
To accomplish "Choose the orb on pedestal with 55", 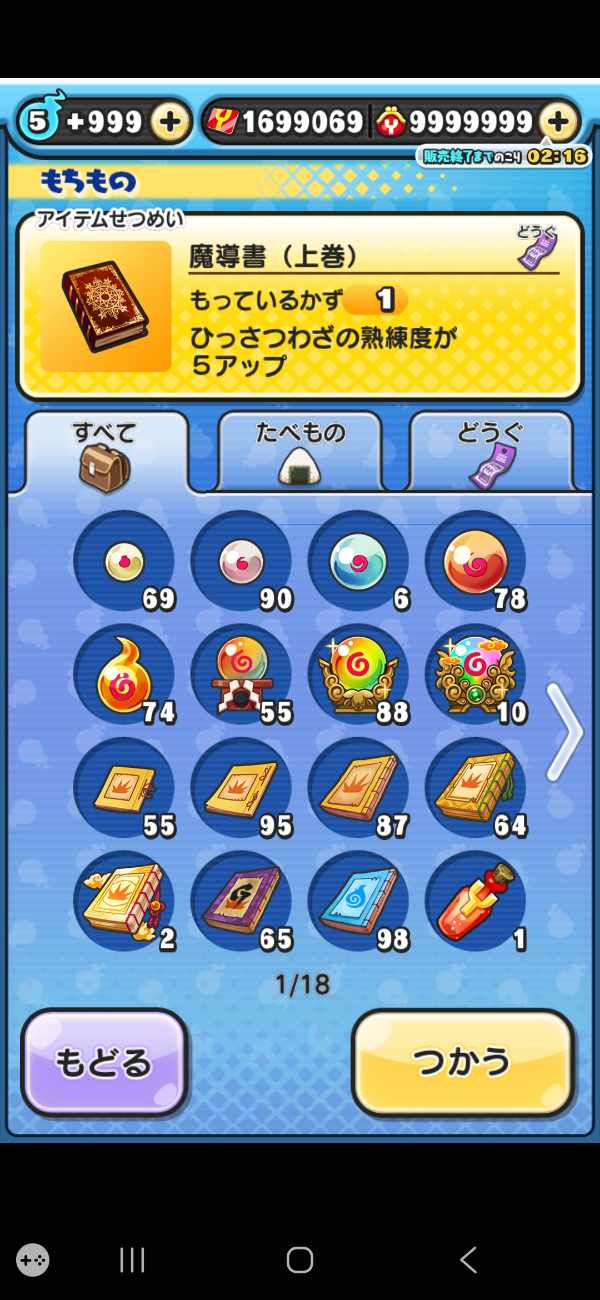I will (x=241, y=675).
